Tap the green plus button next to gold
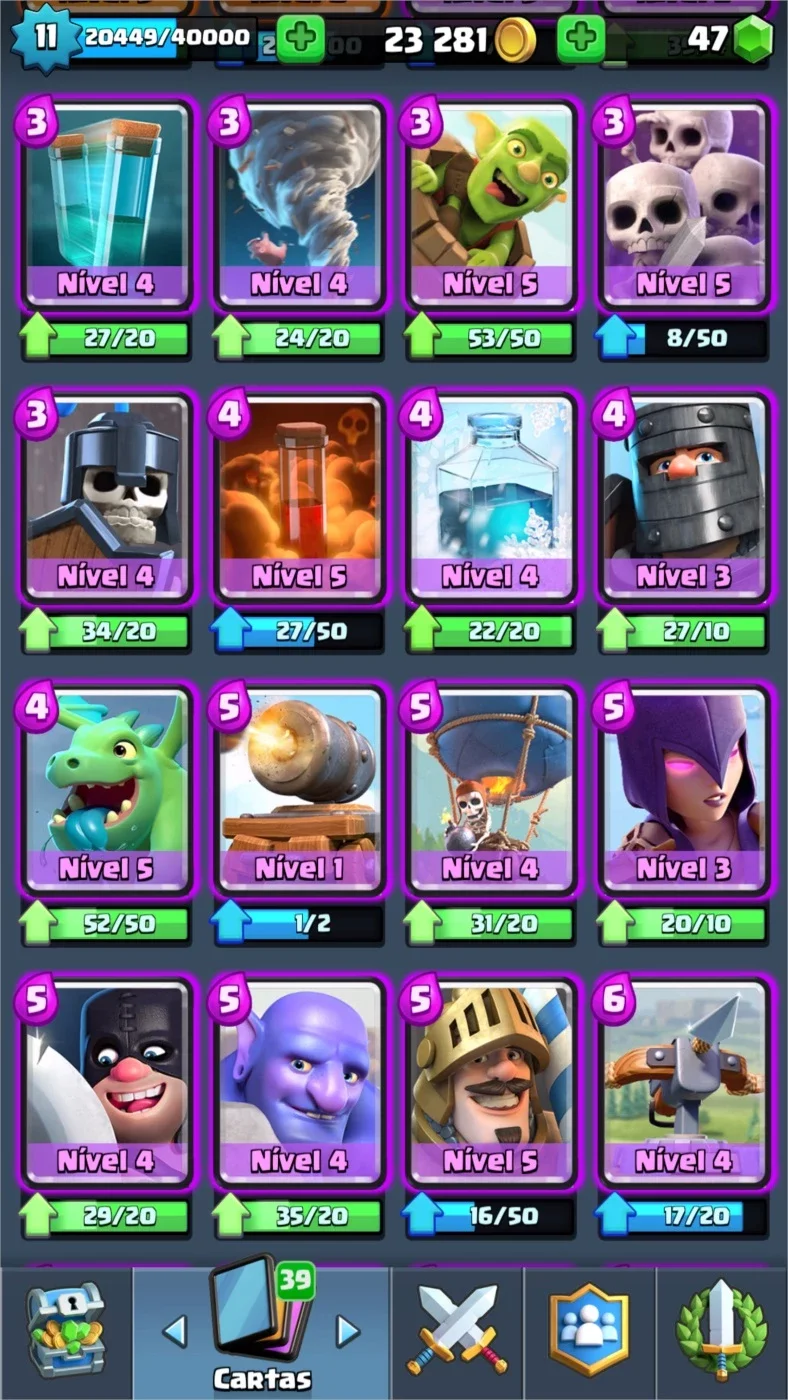788x1400 pixels. pyautogui.click(x=581, y=39)
